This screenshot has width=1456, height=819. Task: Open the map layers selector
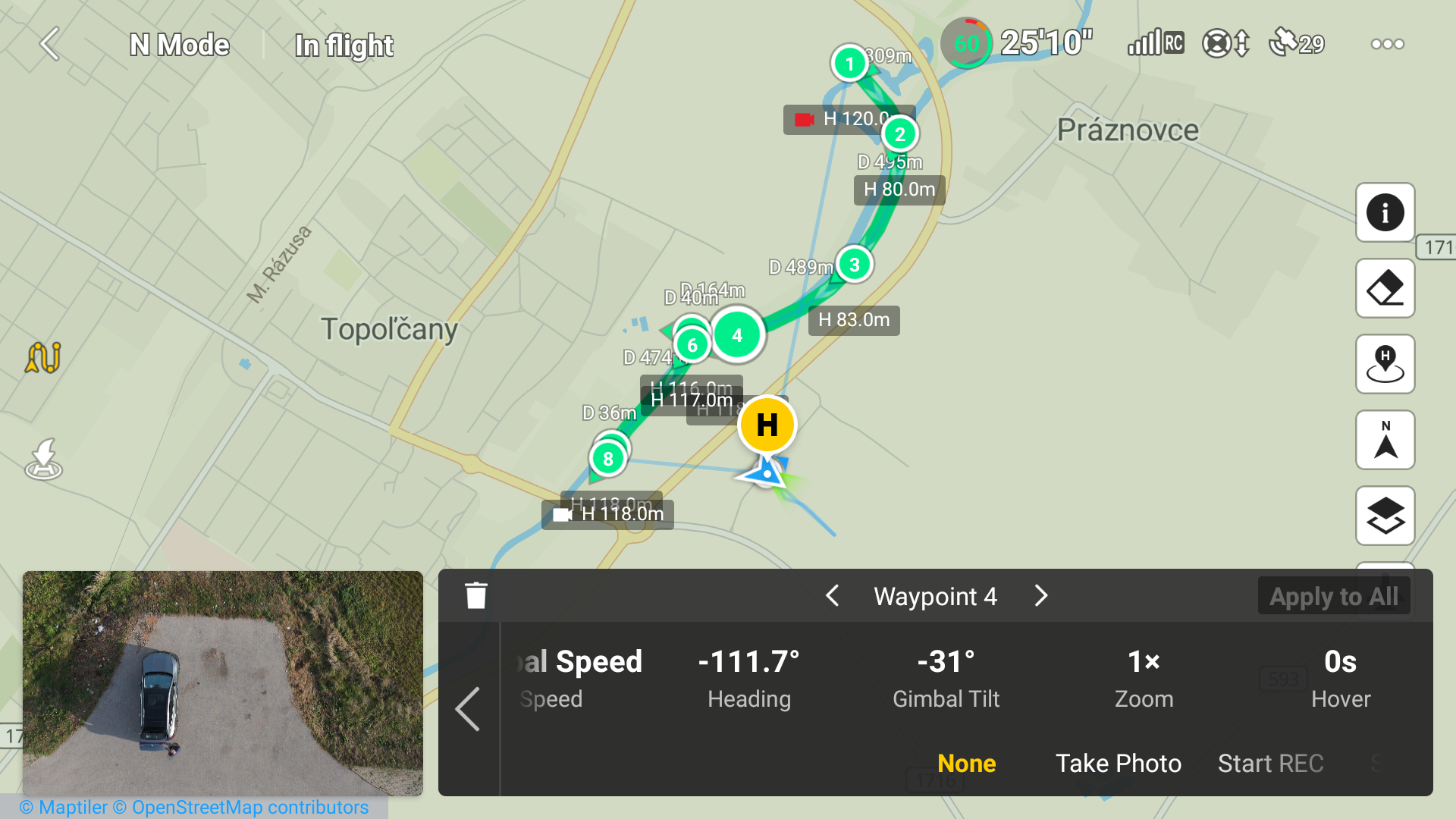tap(1385, 516)
